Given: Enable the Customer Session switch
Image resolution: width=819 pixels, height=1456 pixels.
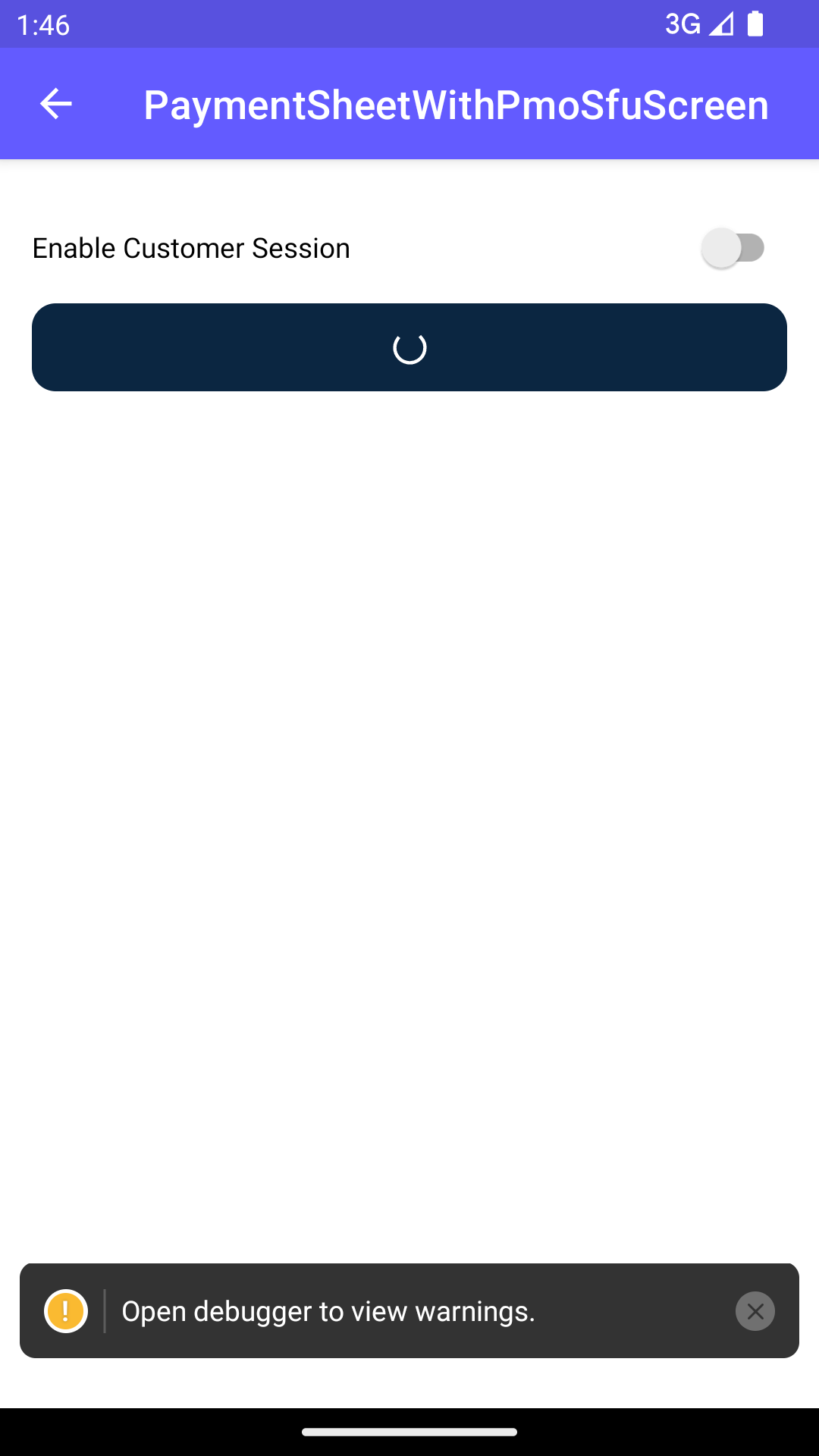Looking at the screenshot, I should [x=733, y=248].
